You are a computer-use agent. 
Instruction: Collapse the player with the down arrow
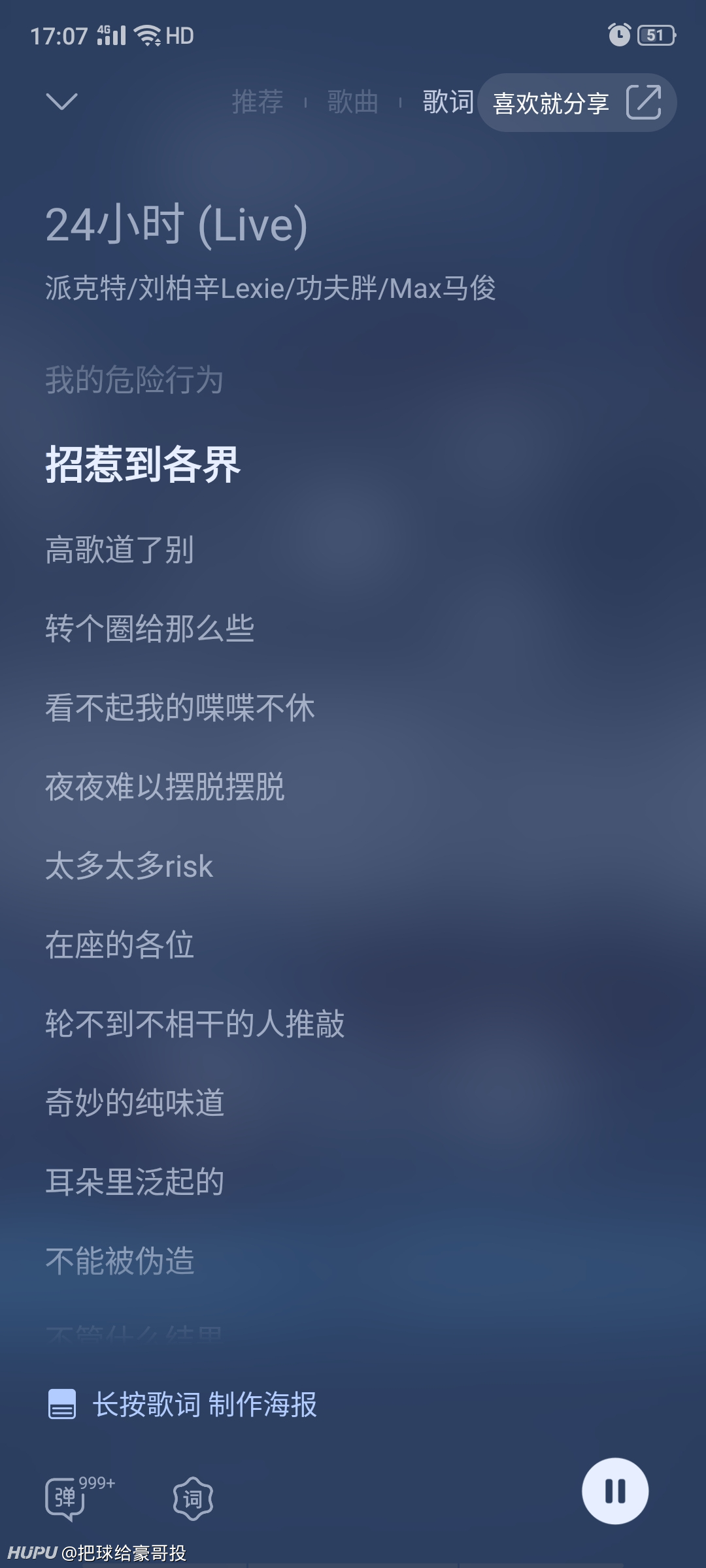[62, 102]
